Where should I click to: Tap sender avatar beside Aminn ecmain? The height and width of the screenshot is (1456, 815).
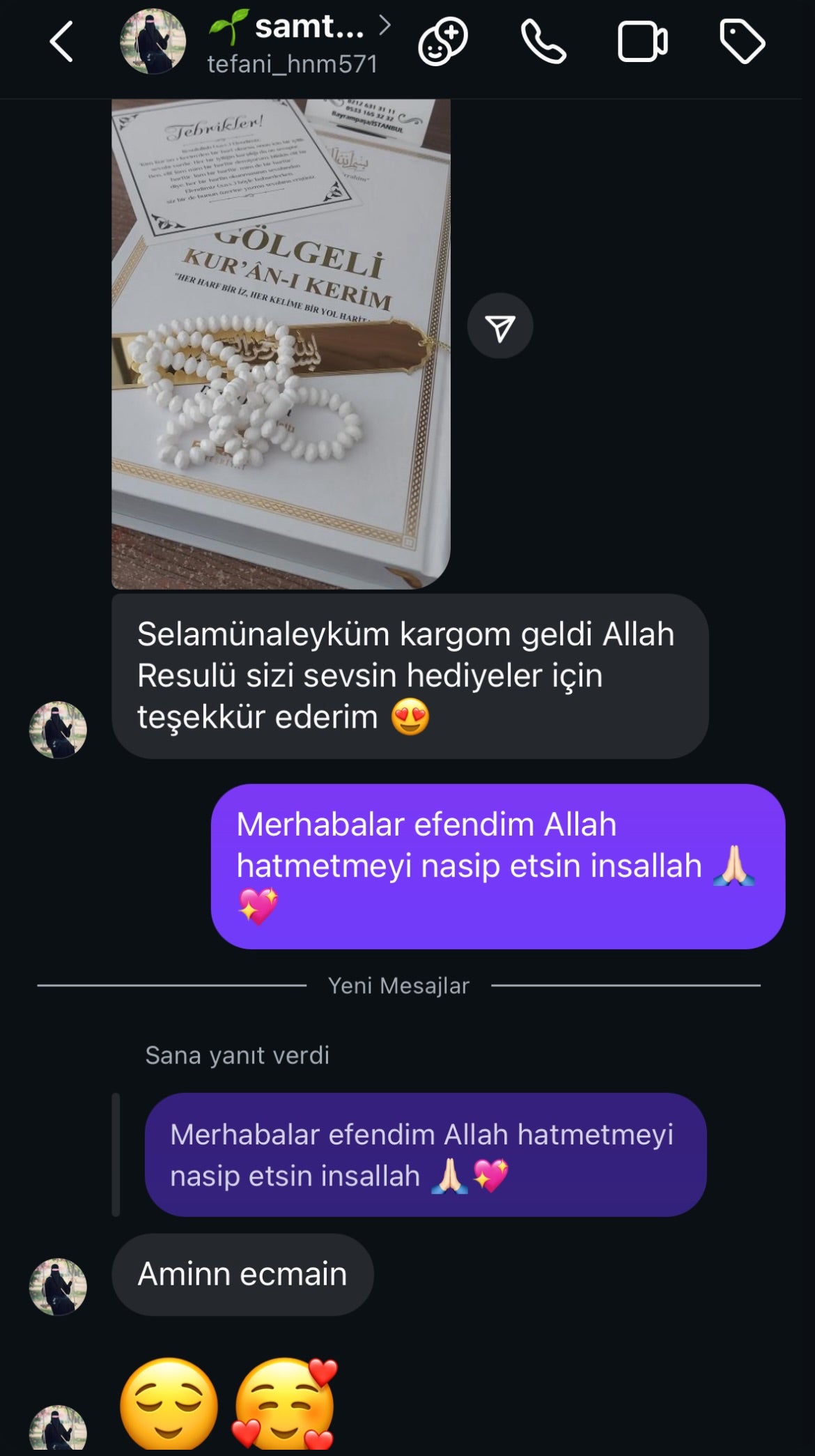click(x=58, y=1287)
